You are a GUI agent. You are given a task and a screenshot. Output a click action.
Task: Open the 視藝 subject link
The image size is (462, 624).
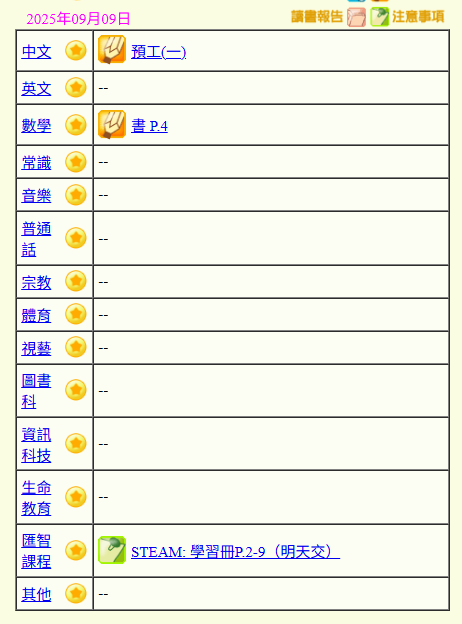[x=36, y=348]
